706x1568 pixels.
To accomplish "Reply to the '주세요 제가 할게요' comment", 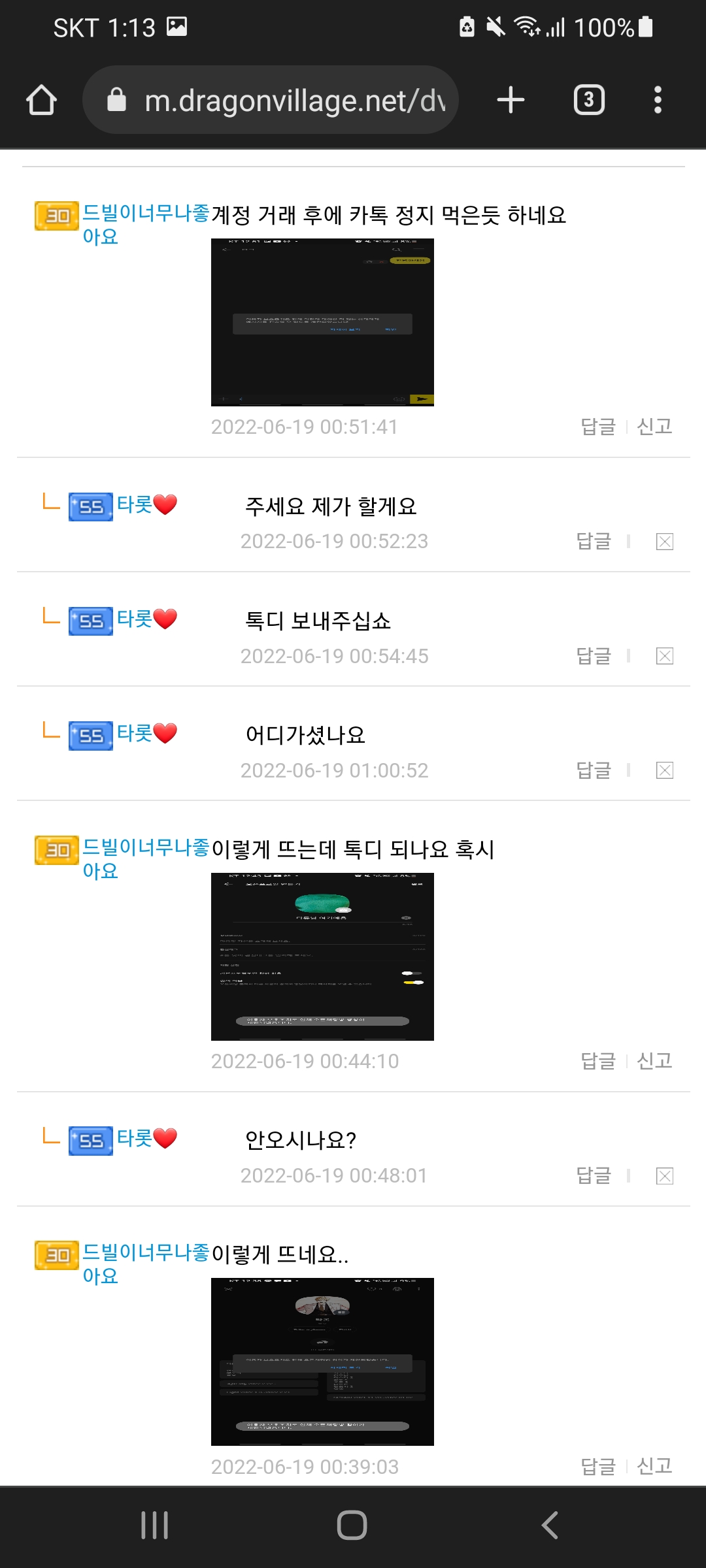I will (594, 541).
